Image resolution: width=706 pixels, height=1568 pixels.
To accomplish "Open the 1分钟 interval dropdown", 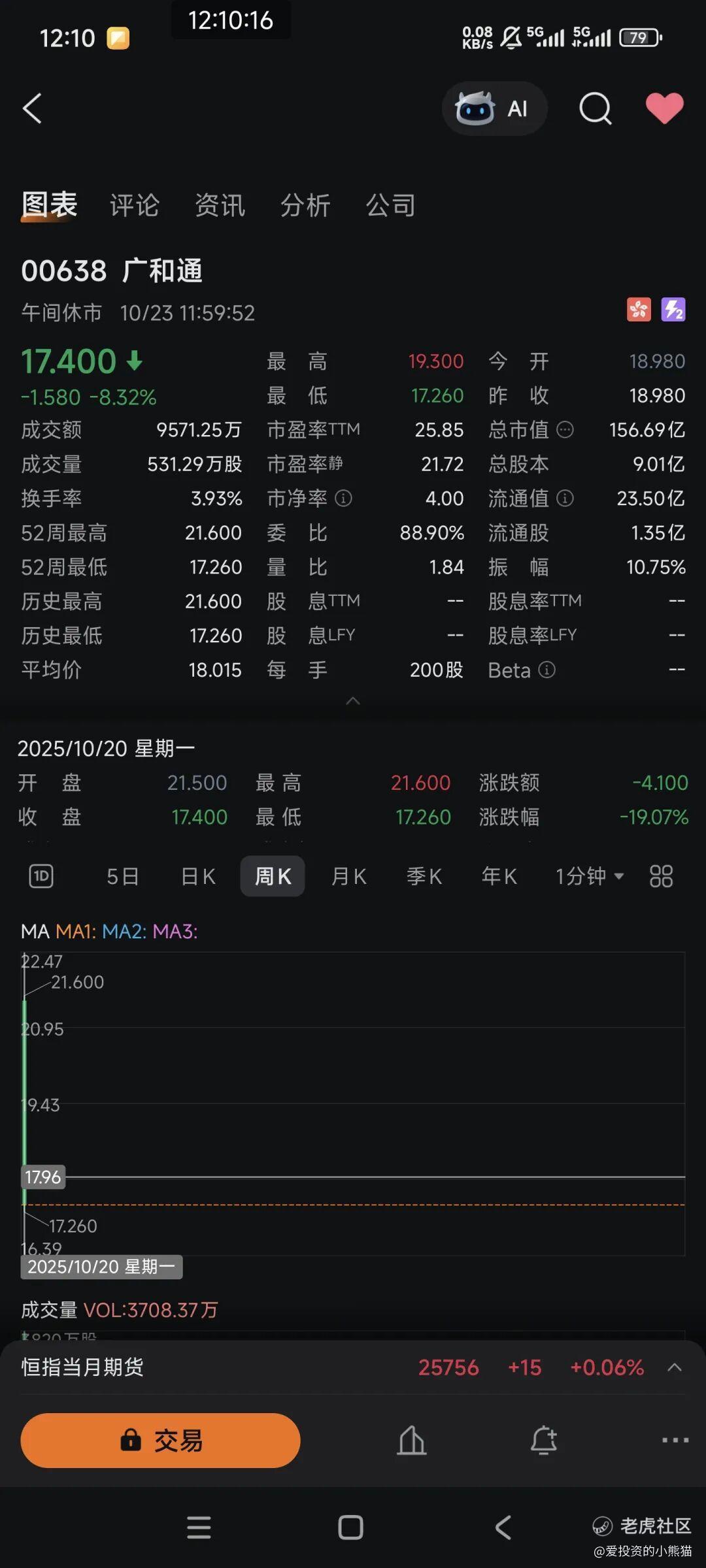I will pyautogui.click(x=590, y=876).
